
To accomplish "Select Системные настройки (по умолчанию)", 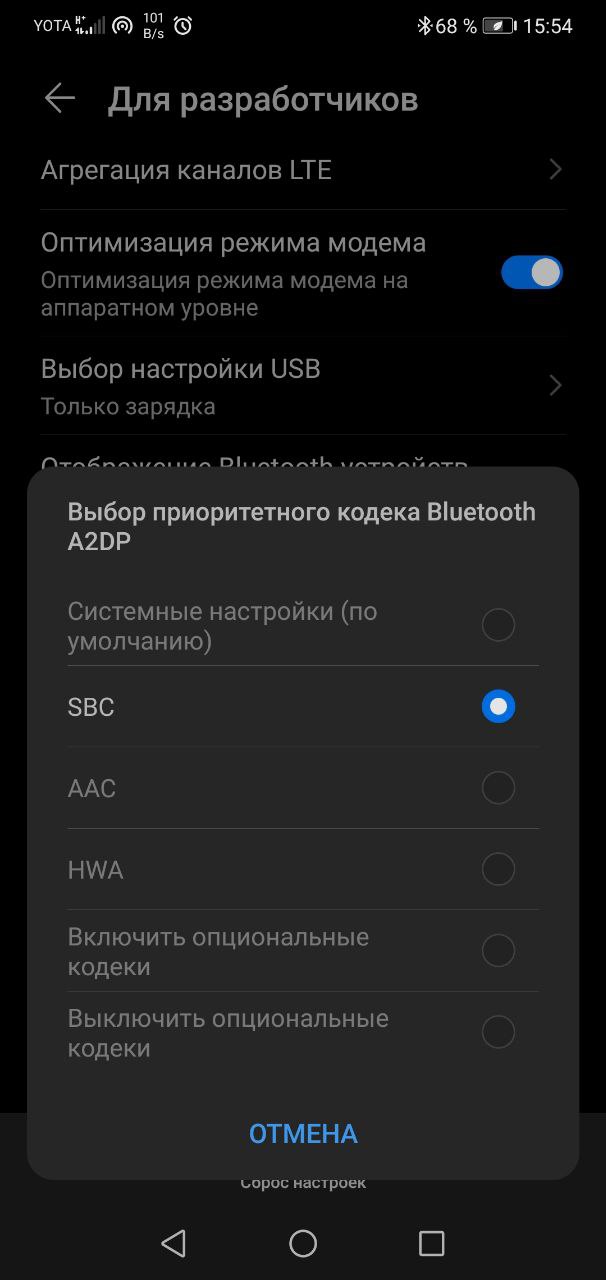I will pyautogui.click(x=303, y=625).
